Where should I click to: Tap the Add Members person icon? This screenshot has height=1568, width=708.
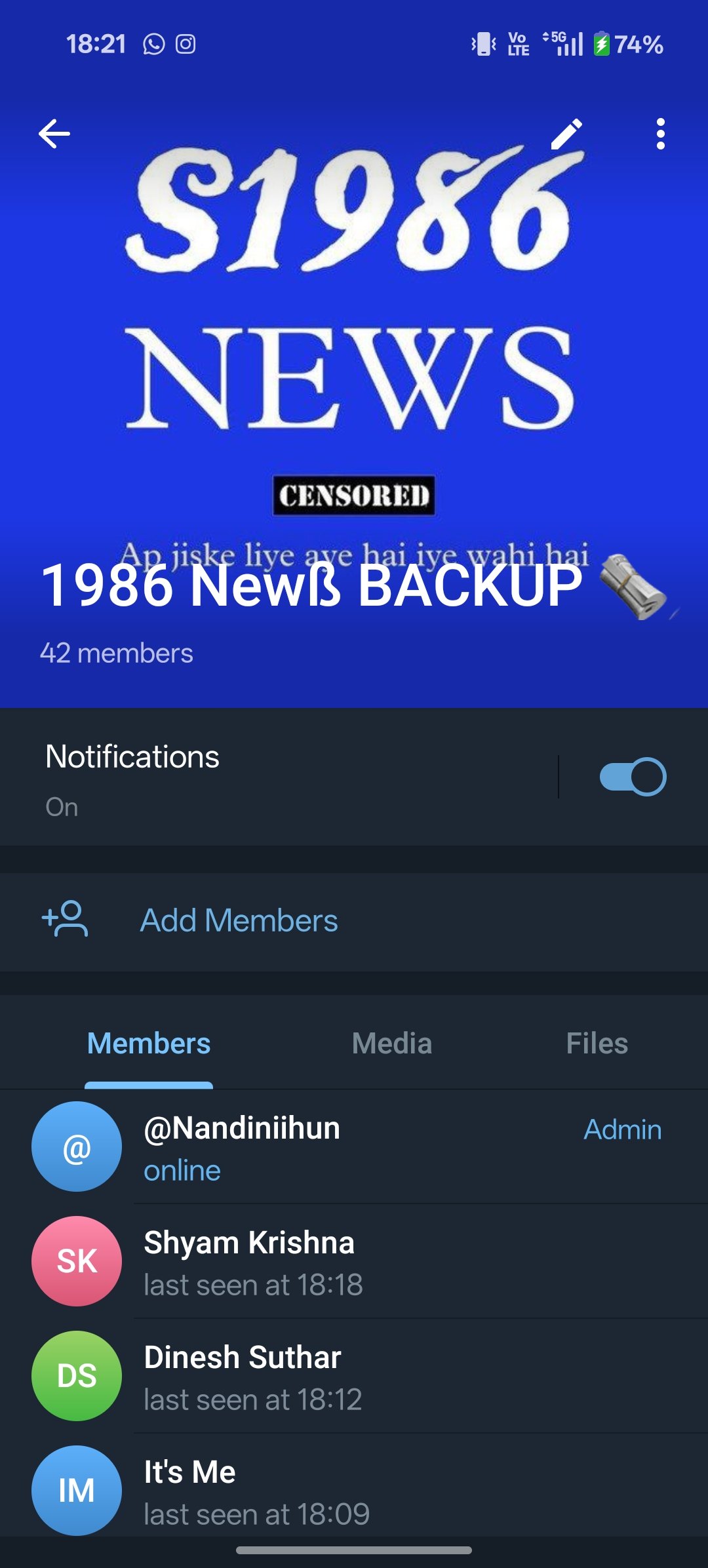66,920
